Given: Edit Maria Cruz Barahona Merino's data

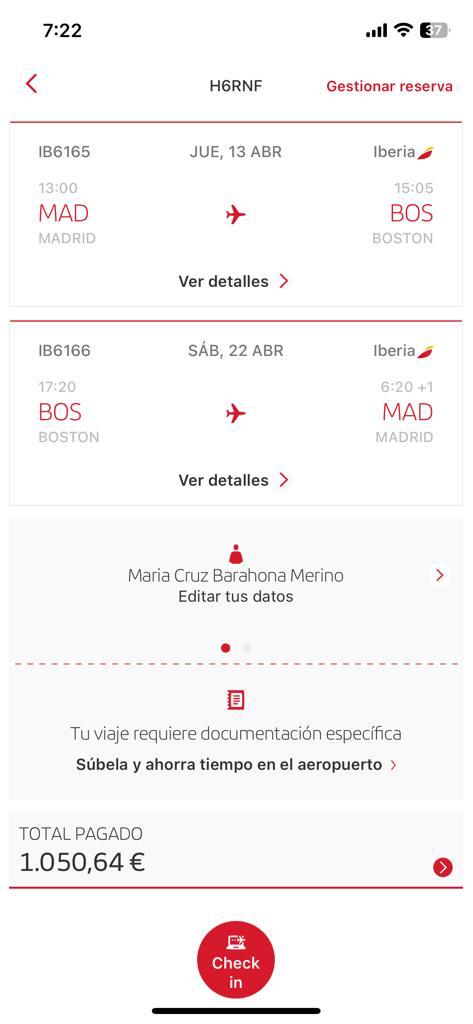Looking at the screenshot, I should [236, 596].
